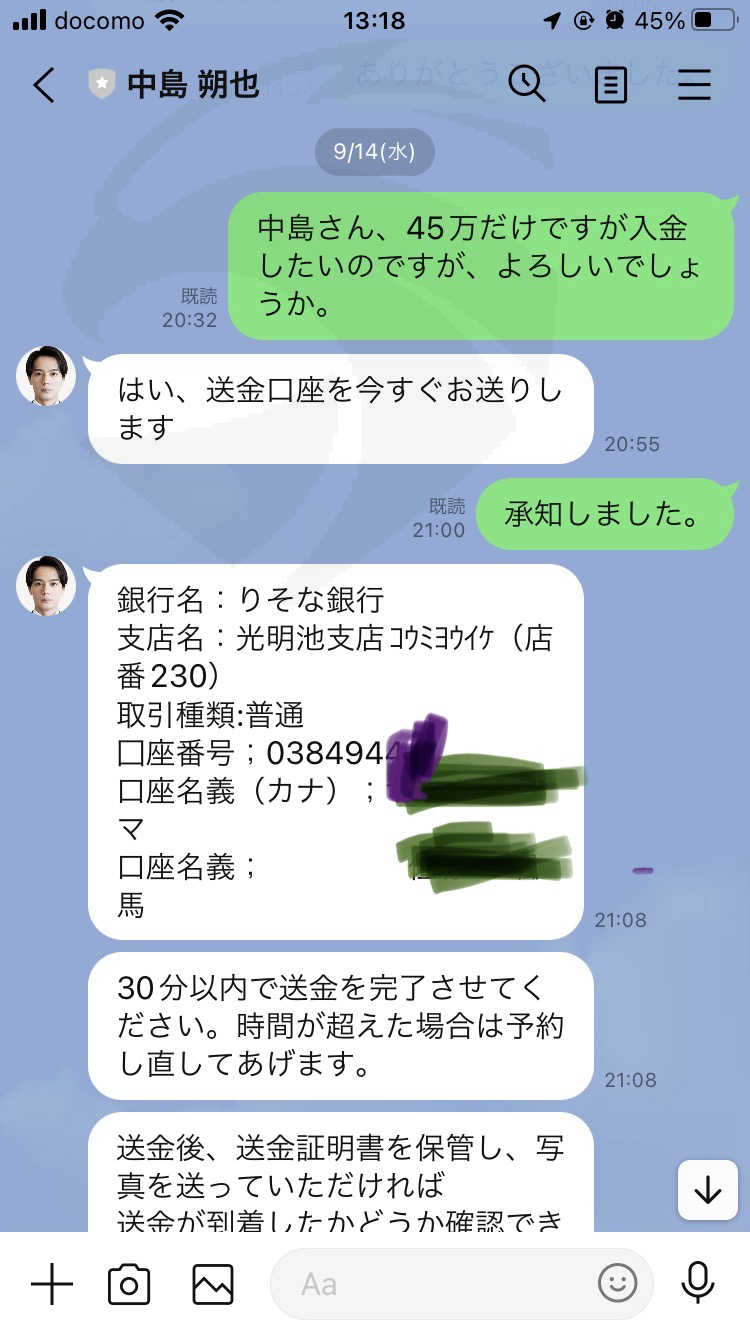Screen dimensions: 750x1334
Task: Search within this chat conversation
Action: [527, 84]
